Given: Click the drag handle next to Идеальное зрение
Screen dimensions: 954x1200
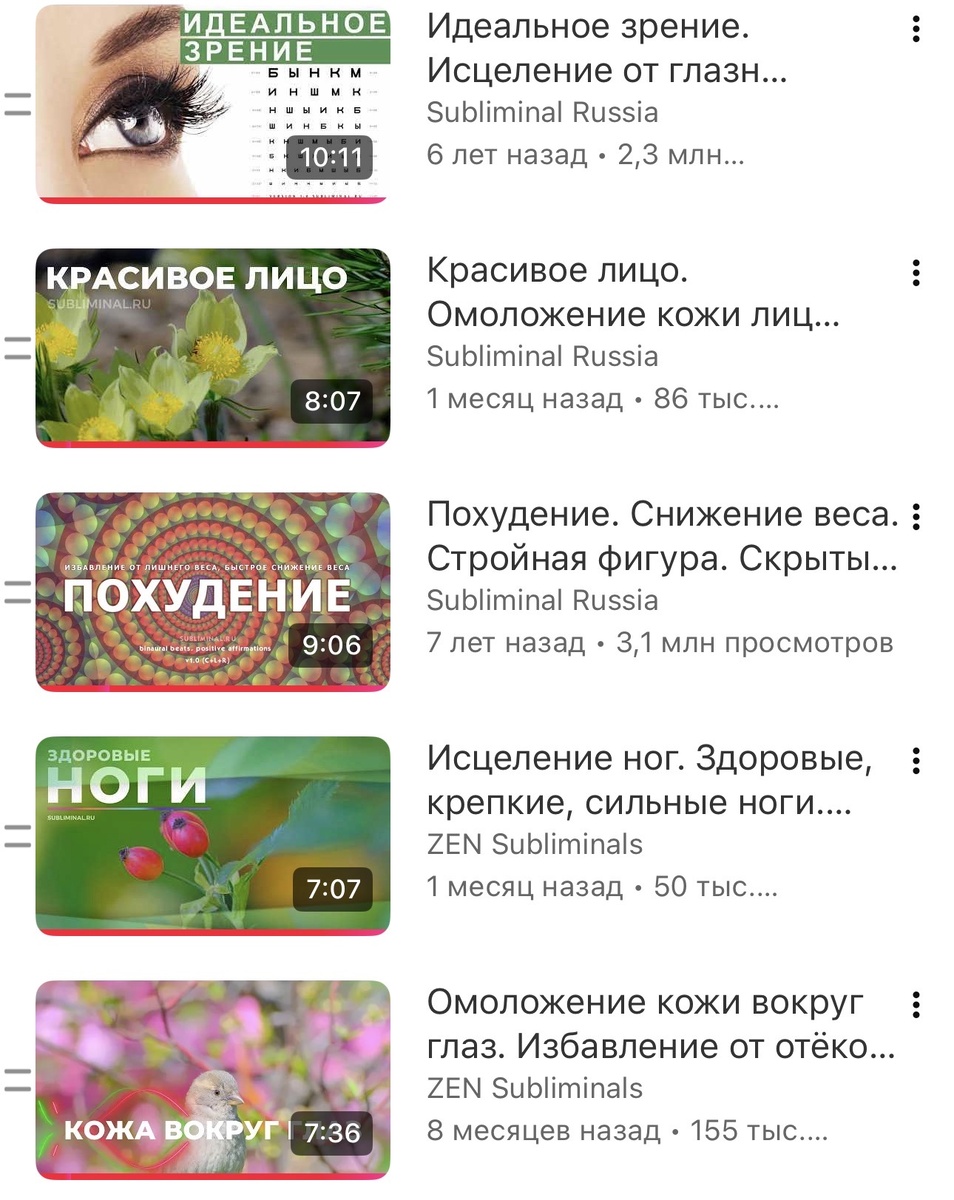Looking at the screenshot, I should point(16,103).
